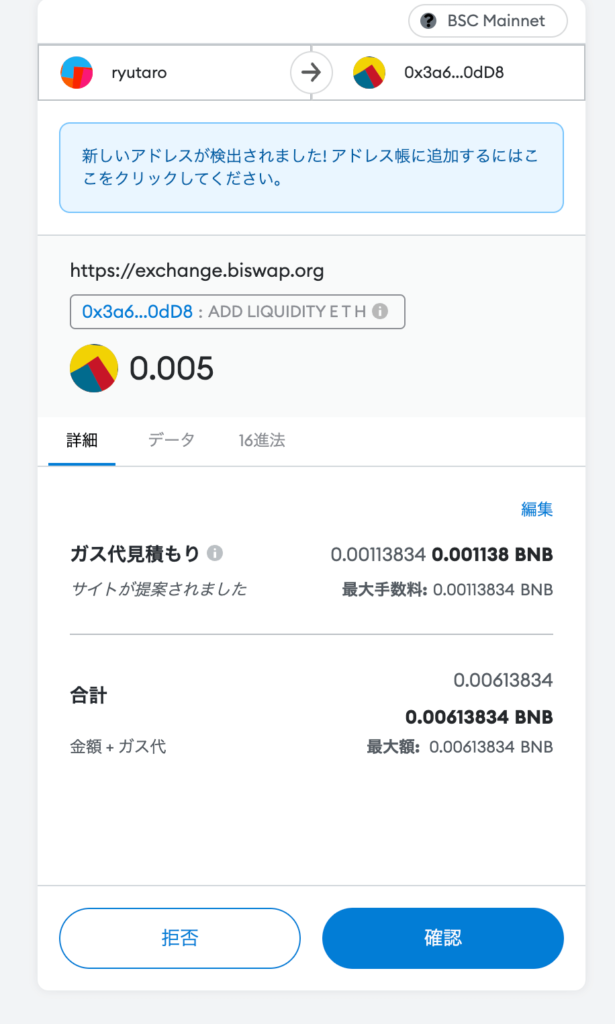Image resolution: width=615 pixels, height=1024 pixels.
Task: Open contract address 0x3a6...0dD8 link
Action: coord(137,312)
